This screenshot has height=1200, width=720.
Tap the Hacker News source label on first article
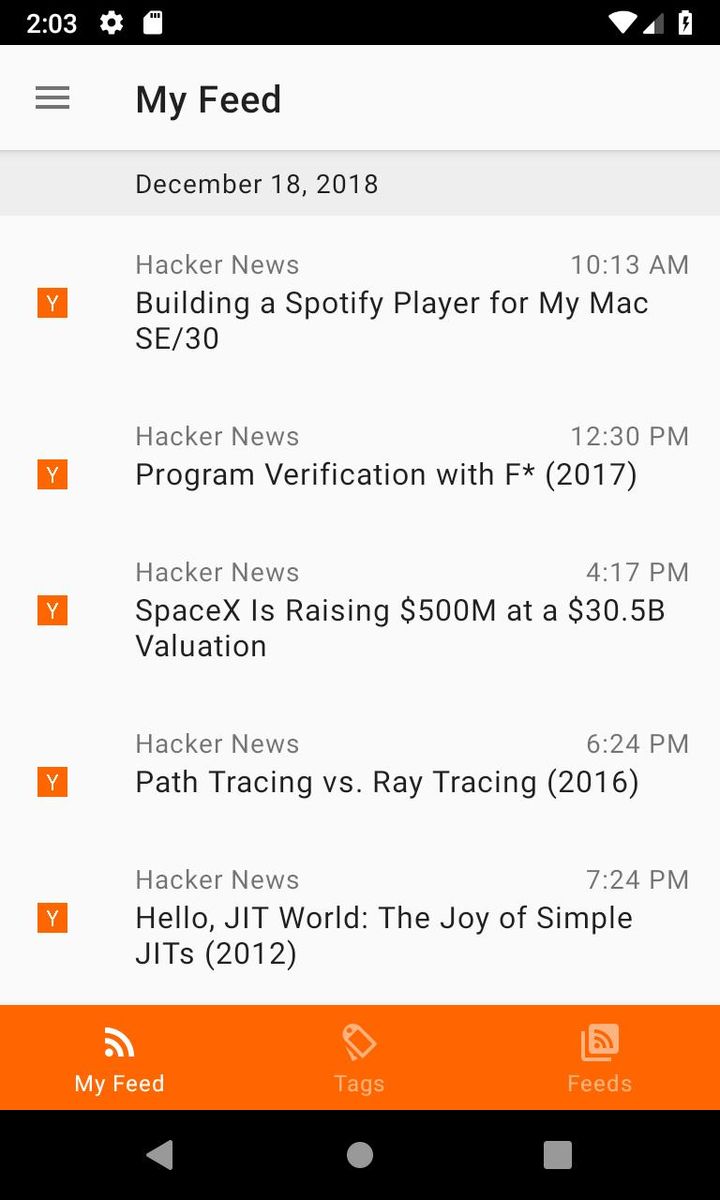pos(216,264)
